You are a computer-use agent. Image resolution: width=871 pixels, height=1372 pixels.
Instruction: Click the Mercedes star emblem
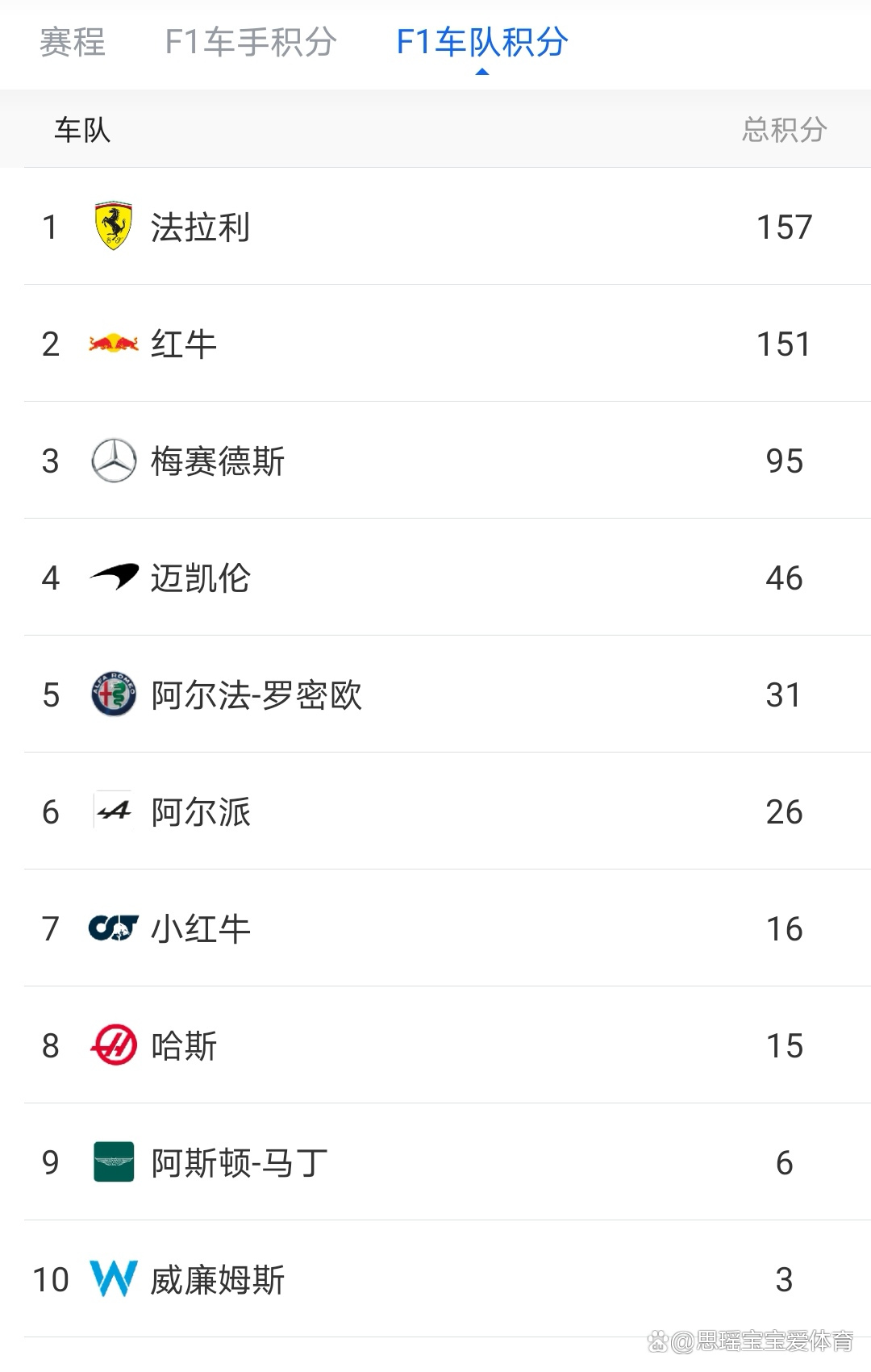[113, 461]
